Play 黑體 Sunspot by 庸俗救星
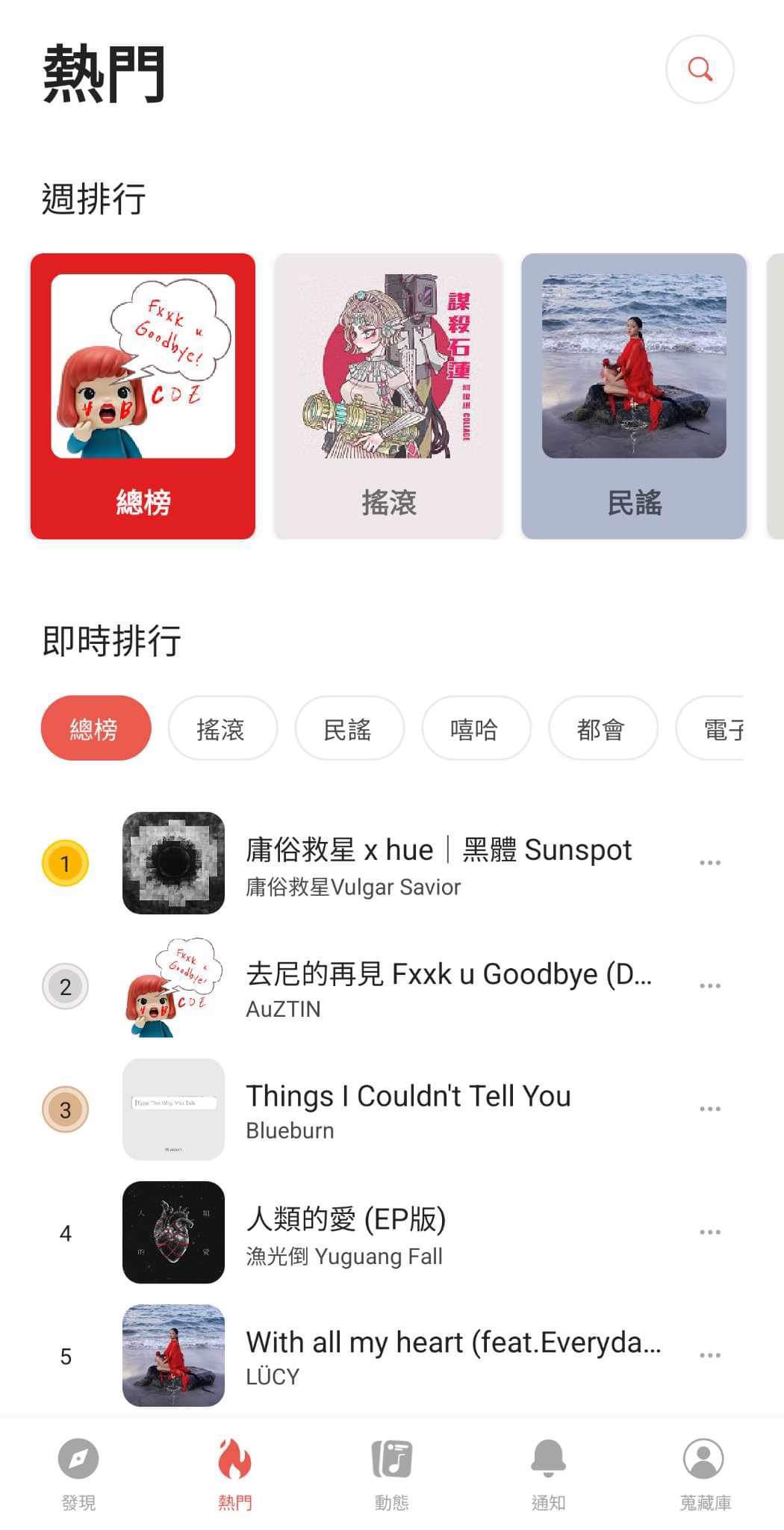The width and height of the screenshot is (784, 1530). click(x=438, y=864)
